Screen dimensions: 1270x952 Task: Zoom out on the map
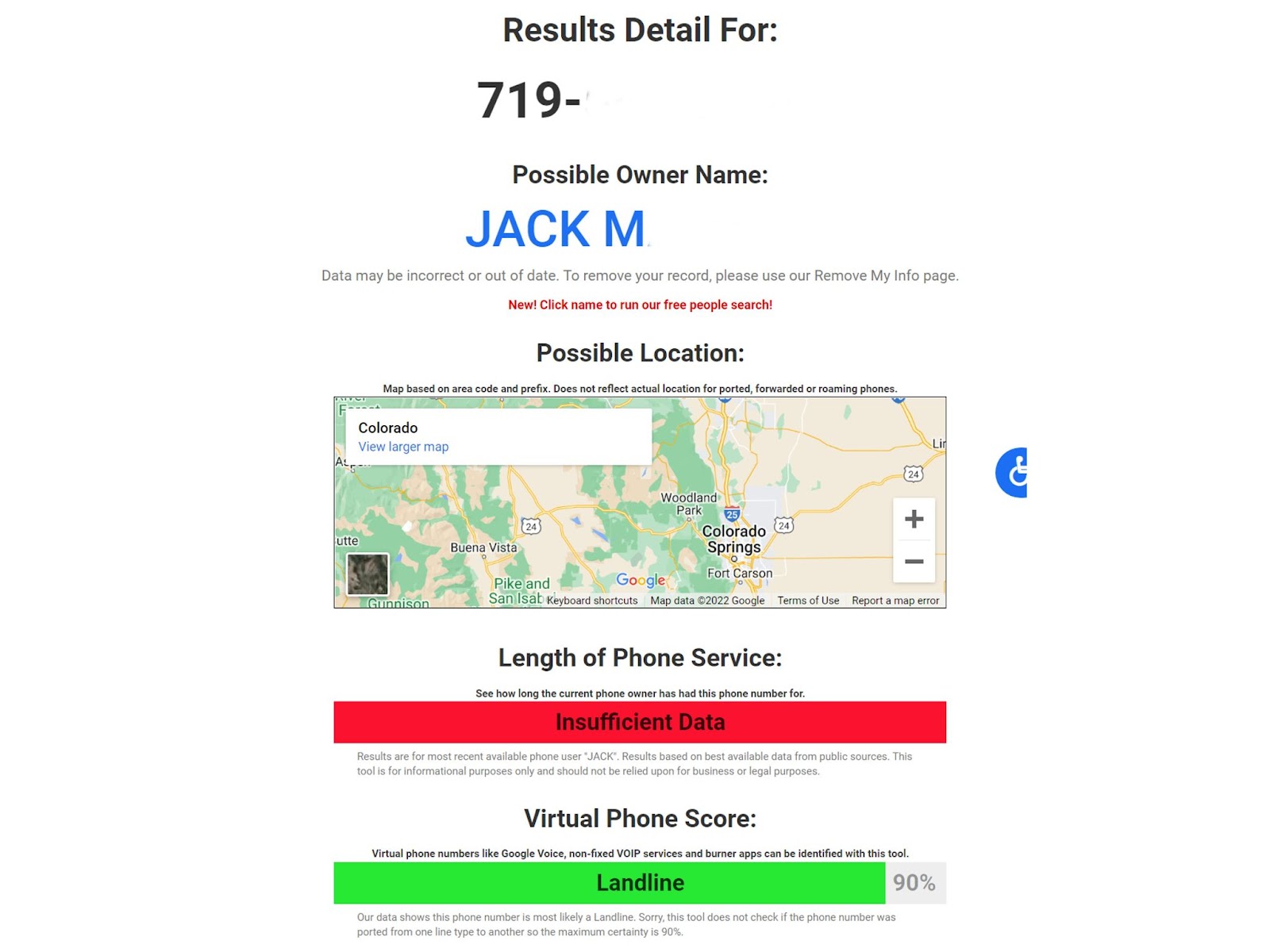[914, 562]
